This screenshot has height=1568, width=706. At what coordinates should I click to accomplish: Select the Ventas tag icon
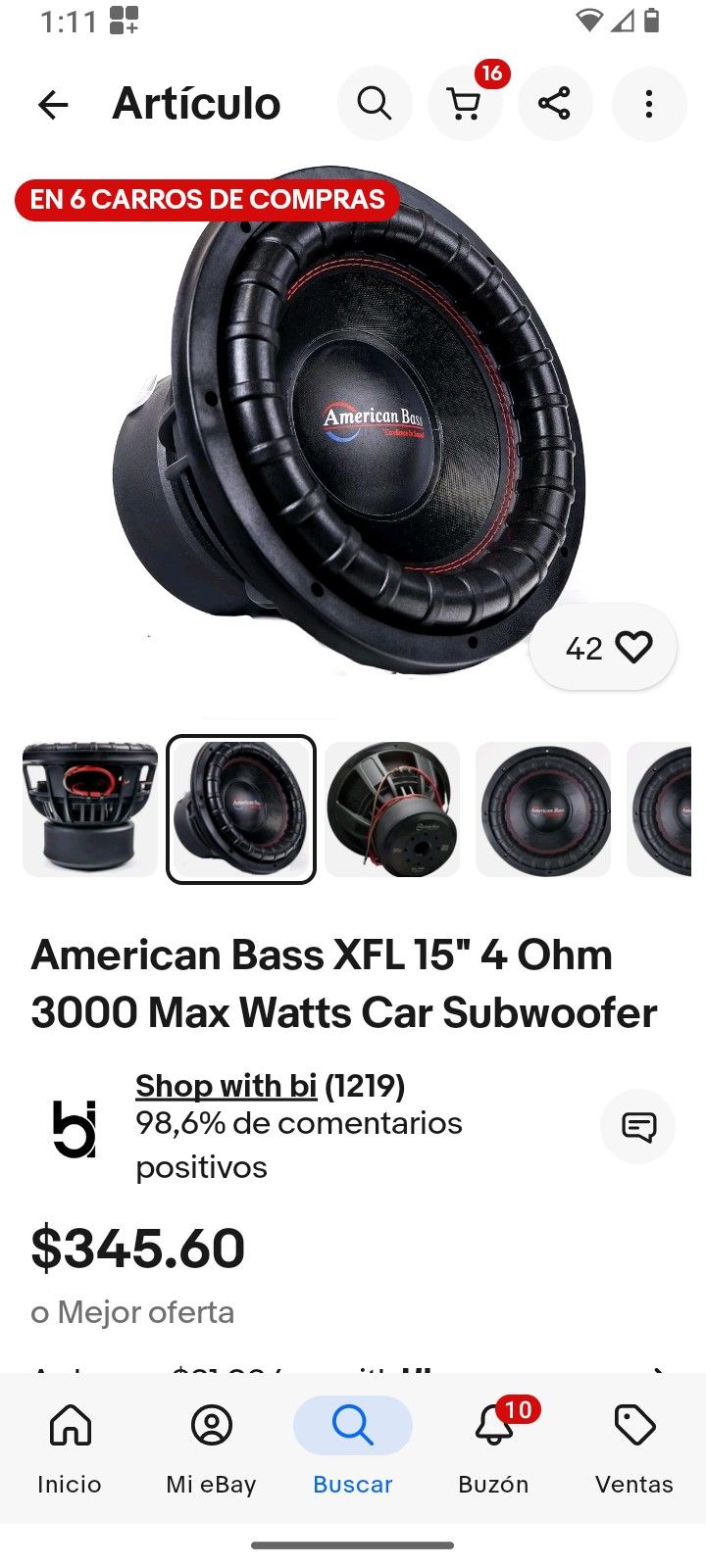coord(633,1428)
